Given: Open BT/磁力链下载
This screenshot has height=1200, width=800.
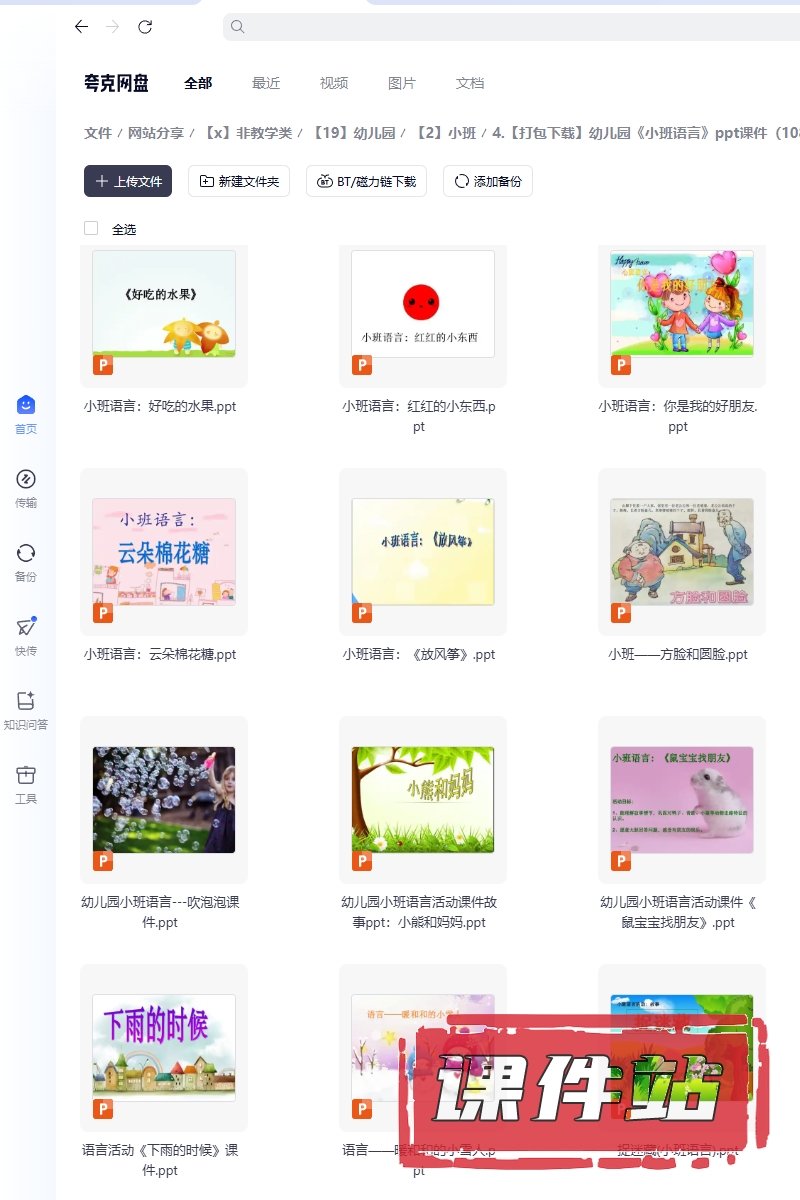Looking at the screenshot, I should [366, 181].
